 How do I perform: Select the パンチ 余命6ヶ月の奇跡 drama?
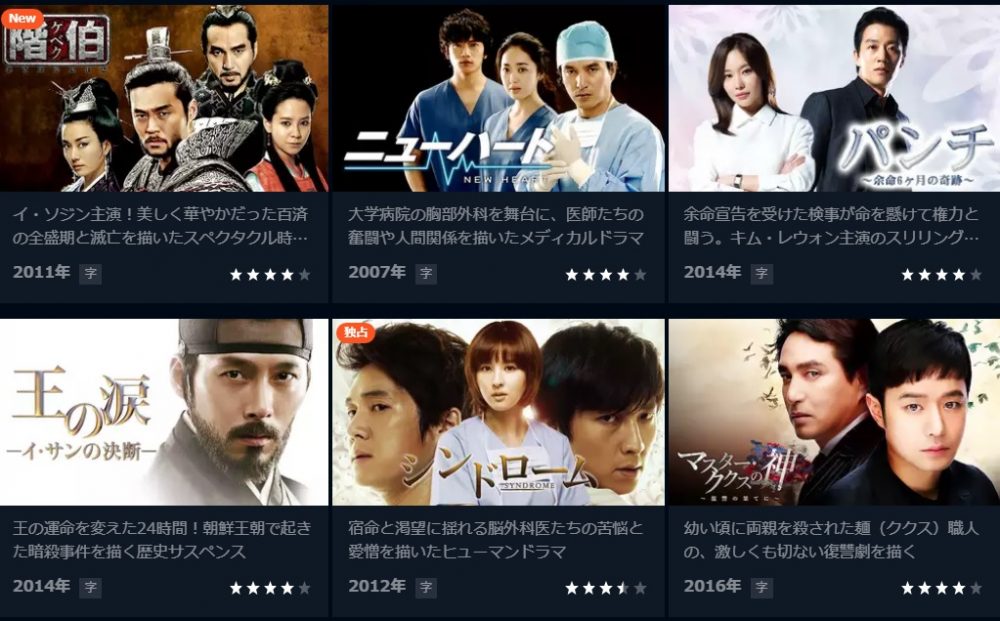click(x=833, y=100)
